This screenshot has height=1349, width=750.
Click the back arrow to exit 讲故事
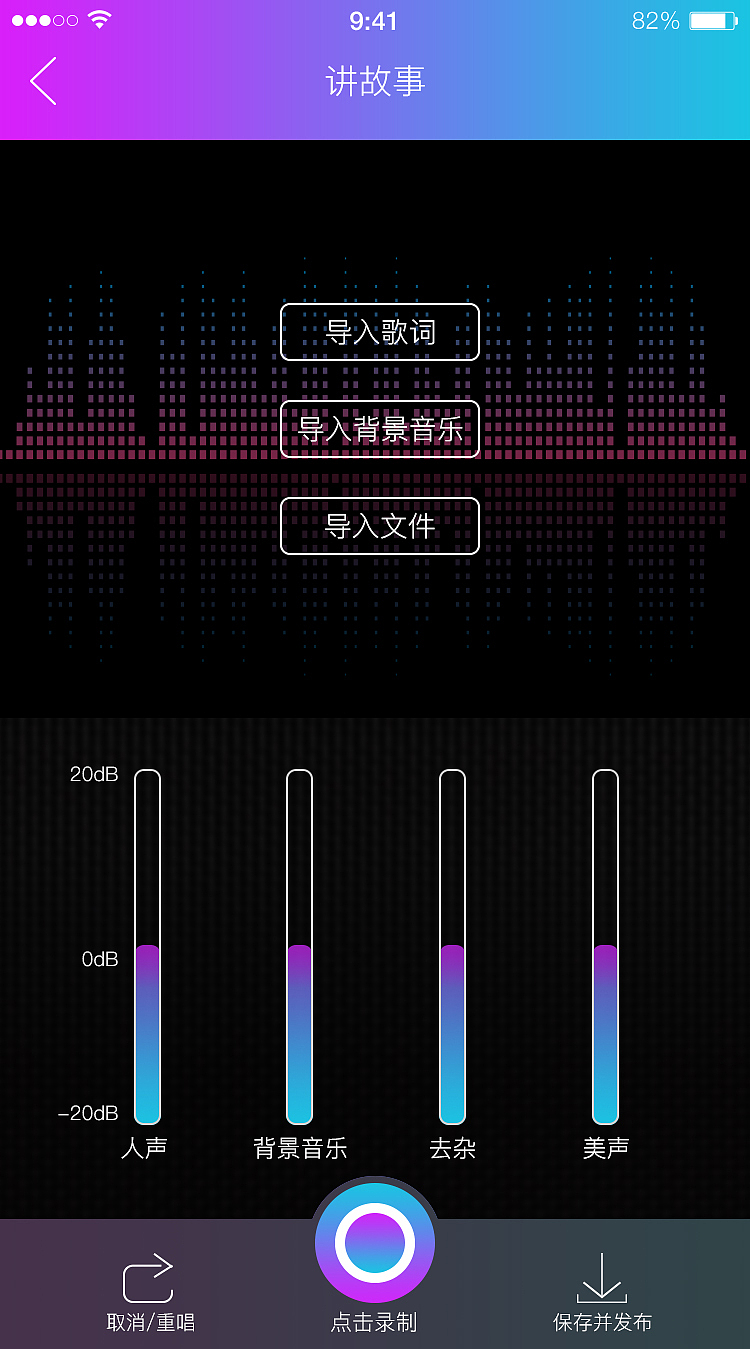[42, 80]
